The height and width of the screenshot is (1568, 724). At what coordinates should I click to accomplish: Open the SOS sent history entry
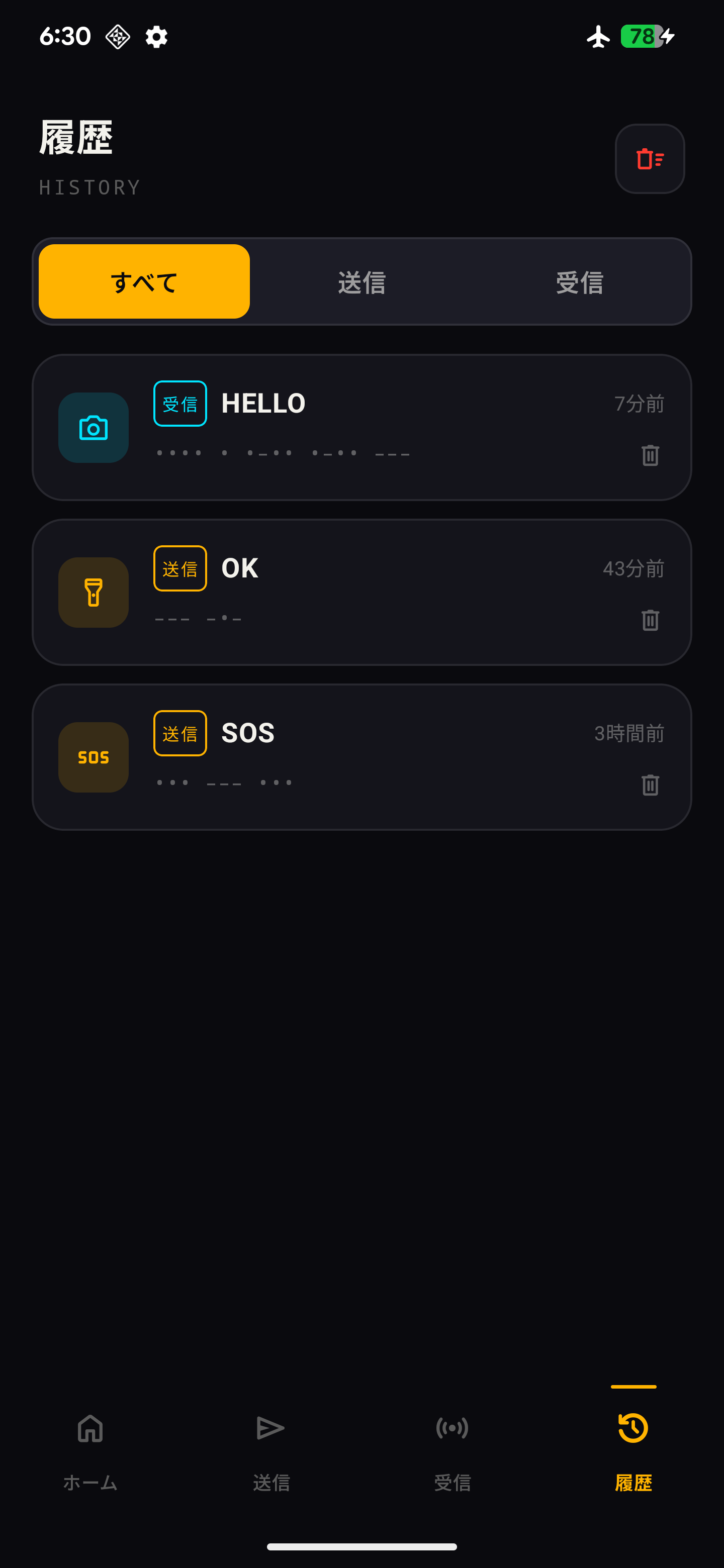[x=361, y=757]
